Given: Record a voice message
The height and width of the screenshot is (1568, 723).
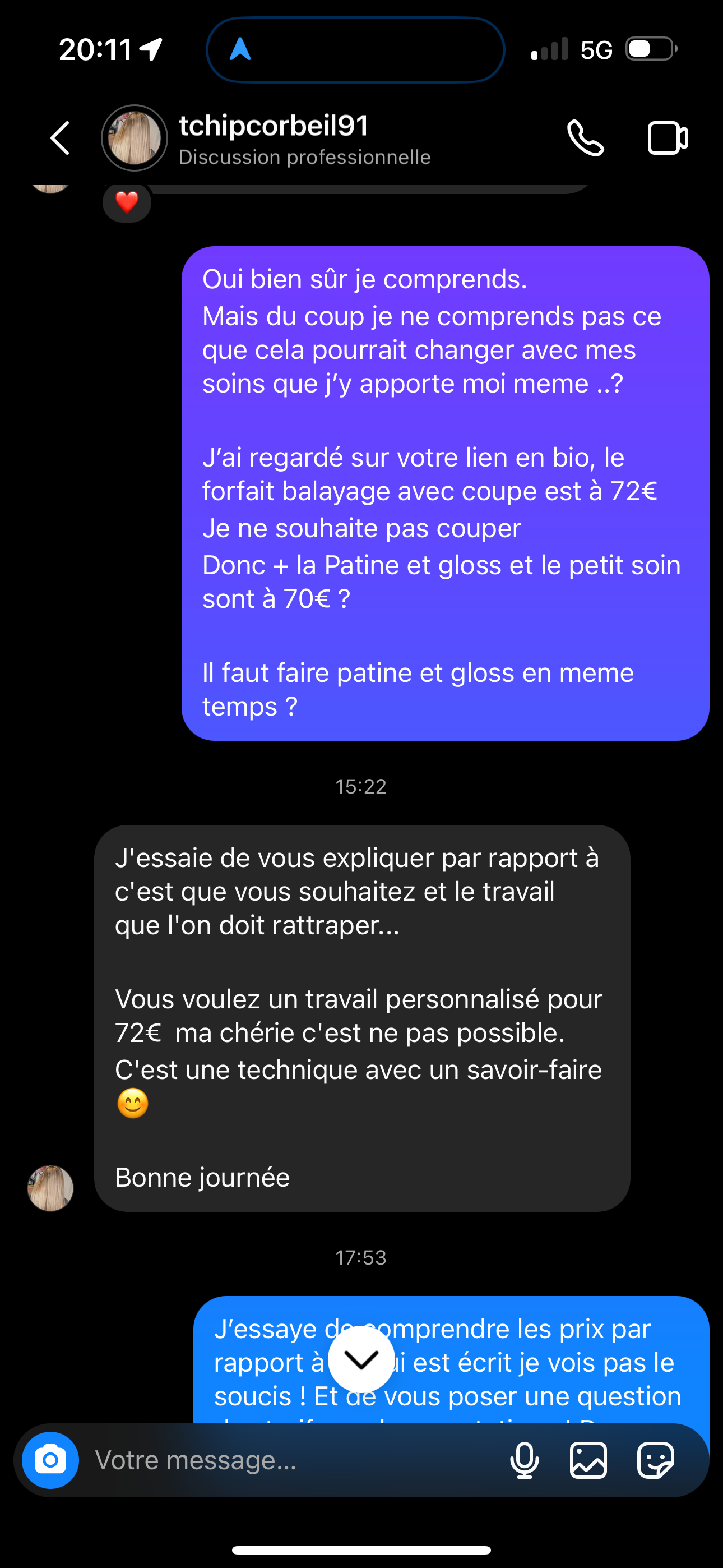Looking at the screenshot, I should pyautogui.click(x=524, y=1460).
